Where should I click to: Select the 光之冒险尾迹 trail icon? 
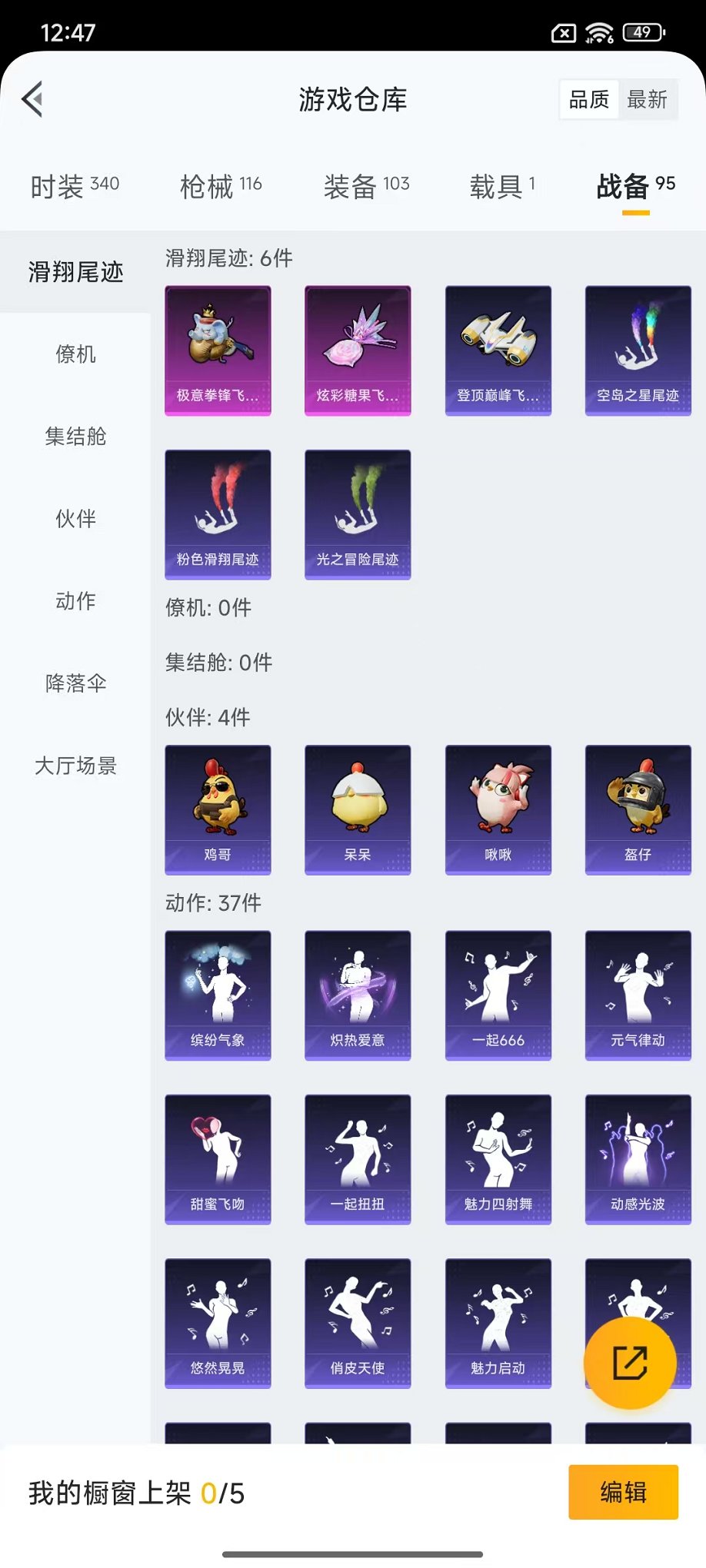click(358, 514)
